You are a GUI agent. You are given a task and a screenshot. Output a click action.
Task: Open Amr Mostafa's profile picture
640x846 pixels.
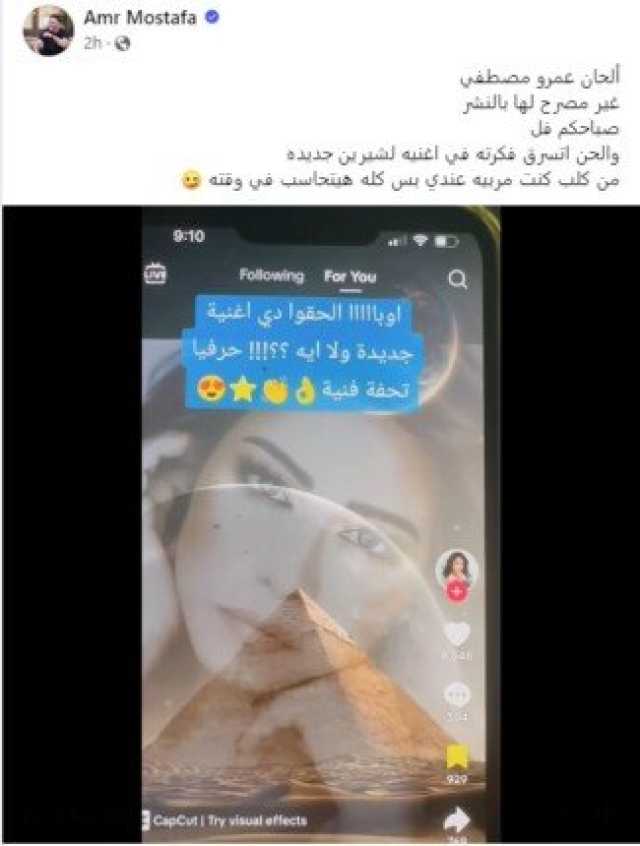pyautogui.click(x=48, y=31)
